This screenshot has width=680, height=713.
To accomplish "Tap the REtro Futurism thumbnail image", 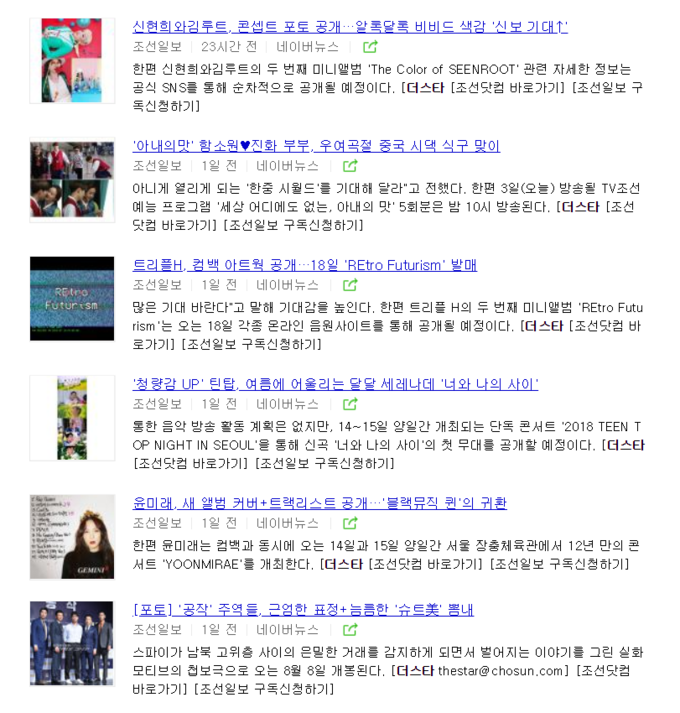I will coord(72,298).
